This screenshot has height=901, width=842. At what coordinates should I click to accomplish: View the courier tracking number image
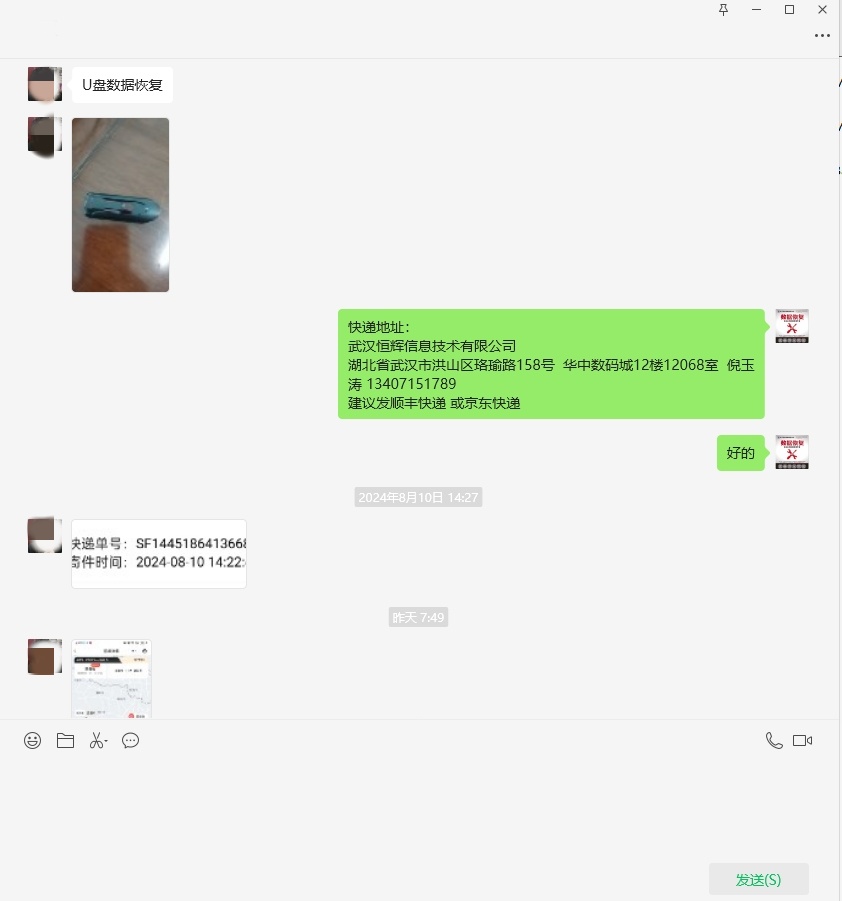[158, 553]
